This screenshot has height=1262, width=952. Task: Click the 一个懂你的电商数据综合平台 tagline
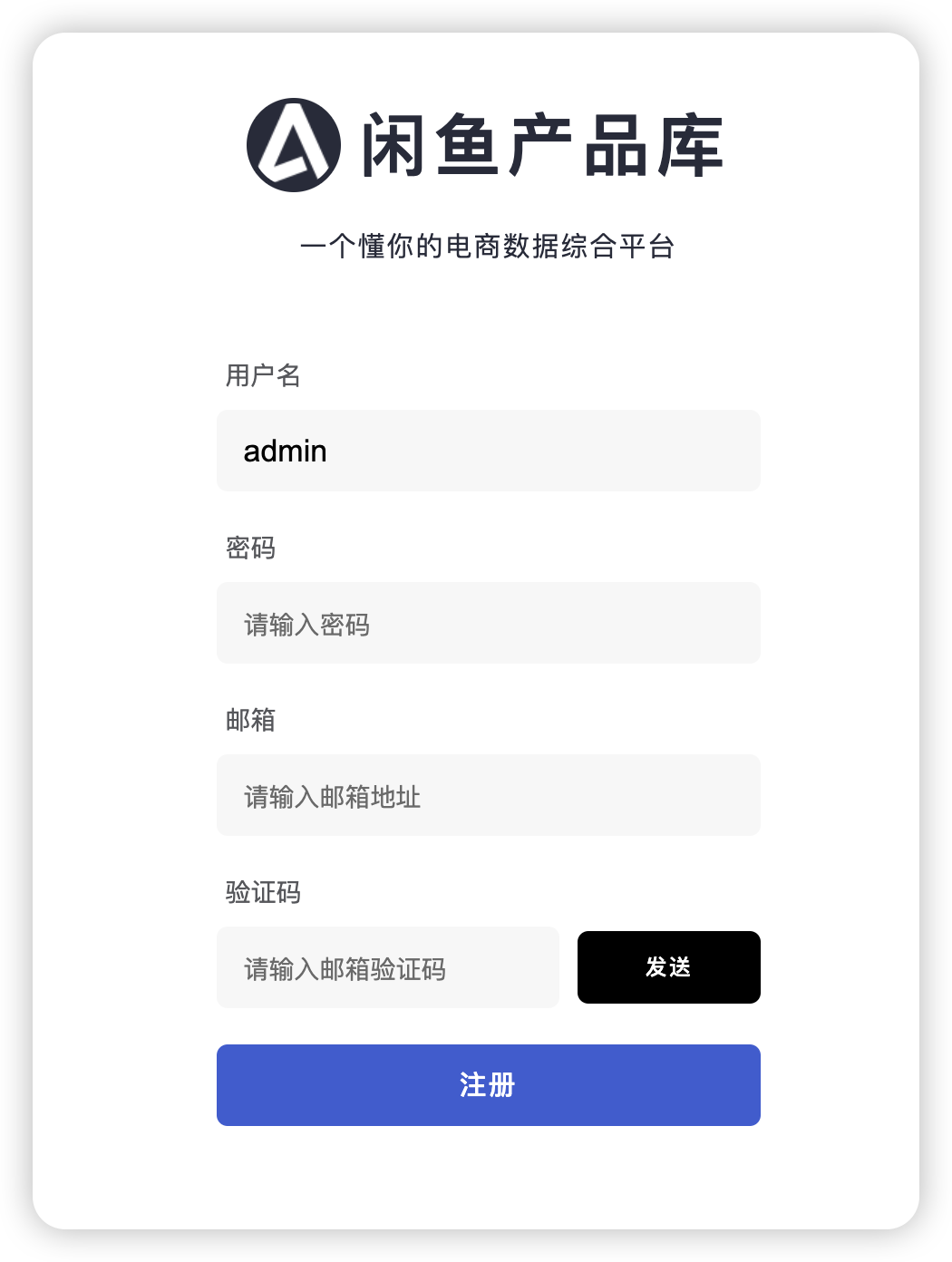click(x=490, y=245)
